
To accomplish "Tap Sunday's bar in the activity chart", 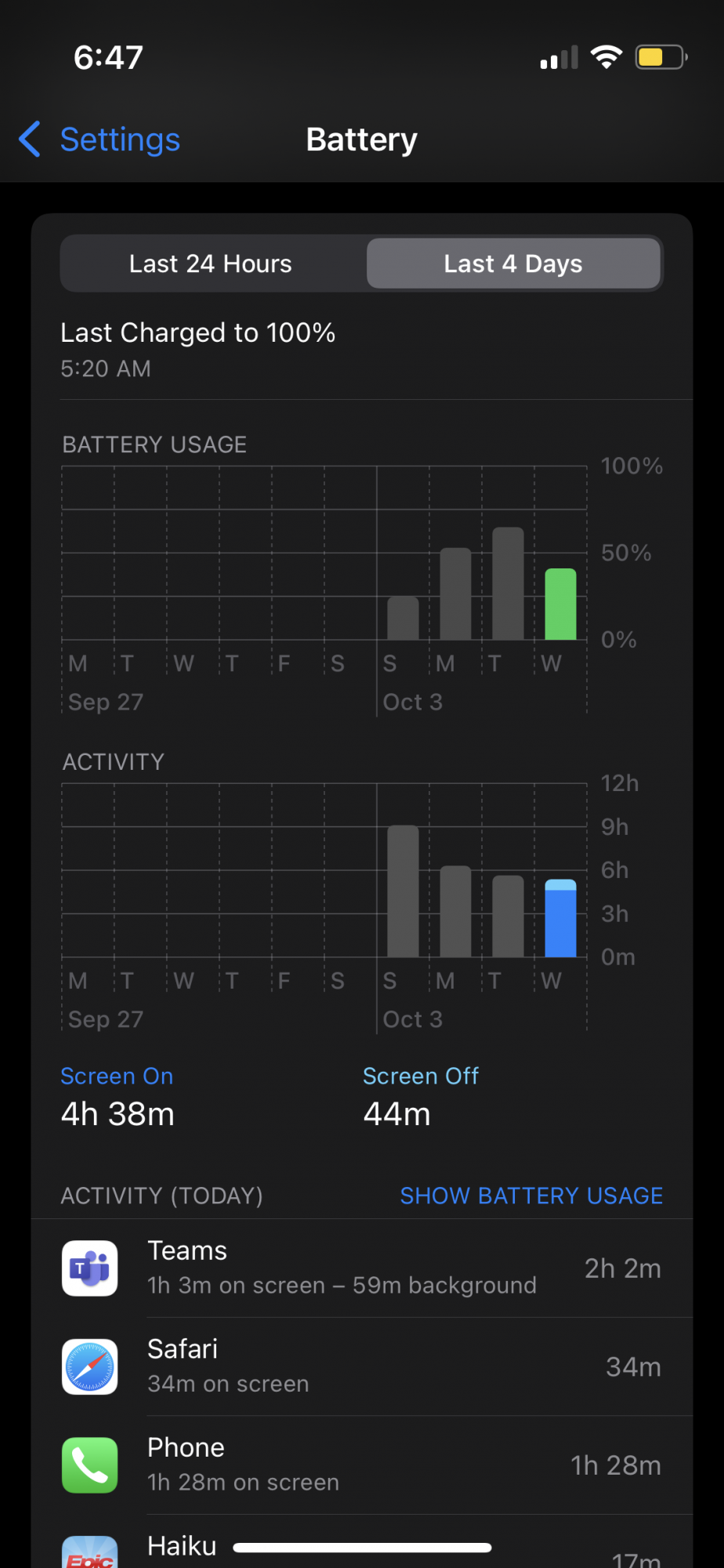I will [x=403, y=891].
